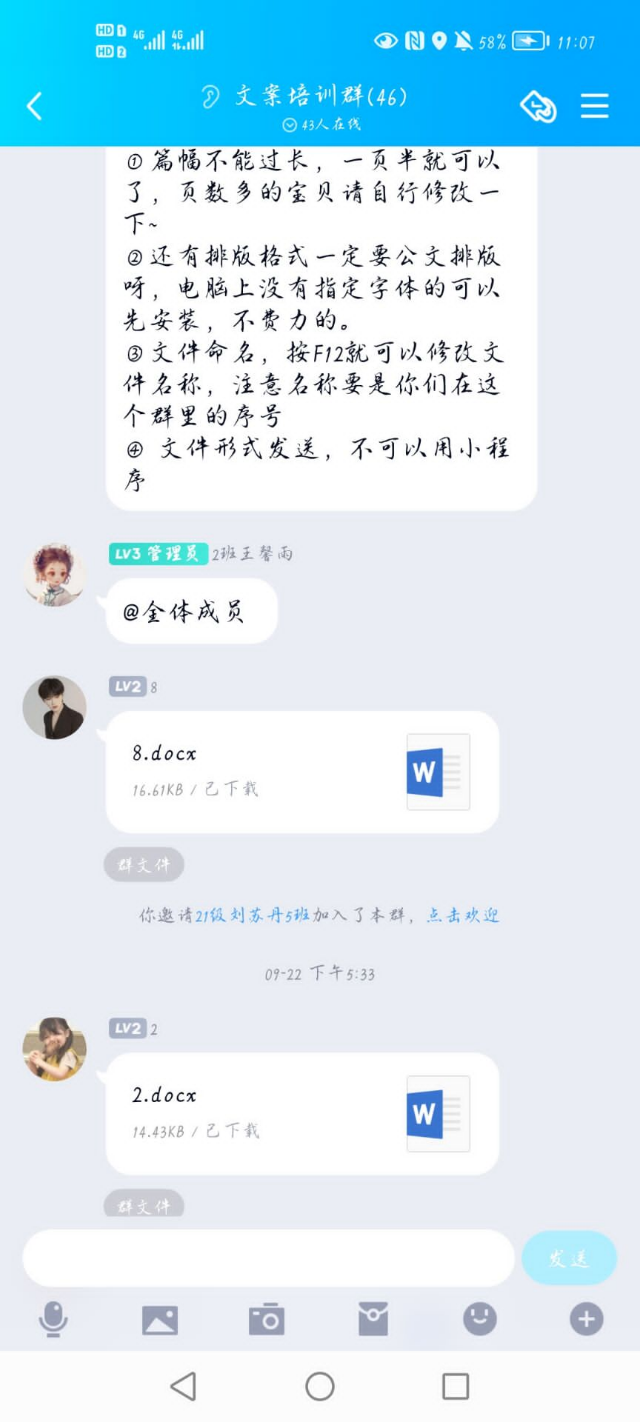The height and width of the screenshot is (1422, 640).
Task: Open the emoji smiley panel
Action: click(x=480, y=1320)
